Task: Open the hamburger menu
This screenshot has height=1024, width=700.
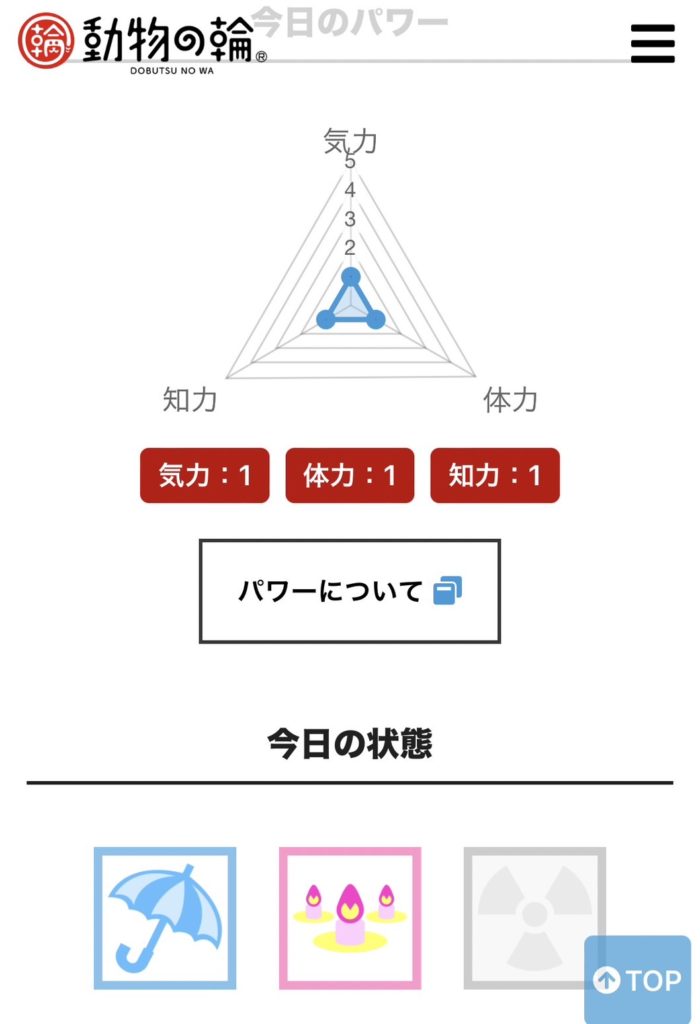Action: [652, 43]
